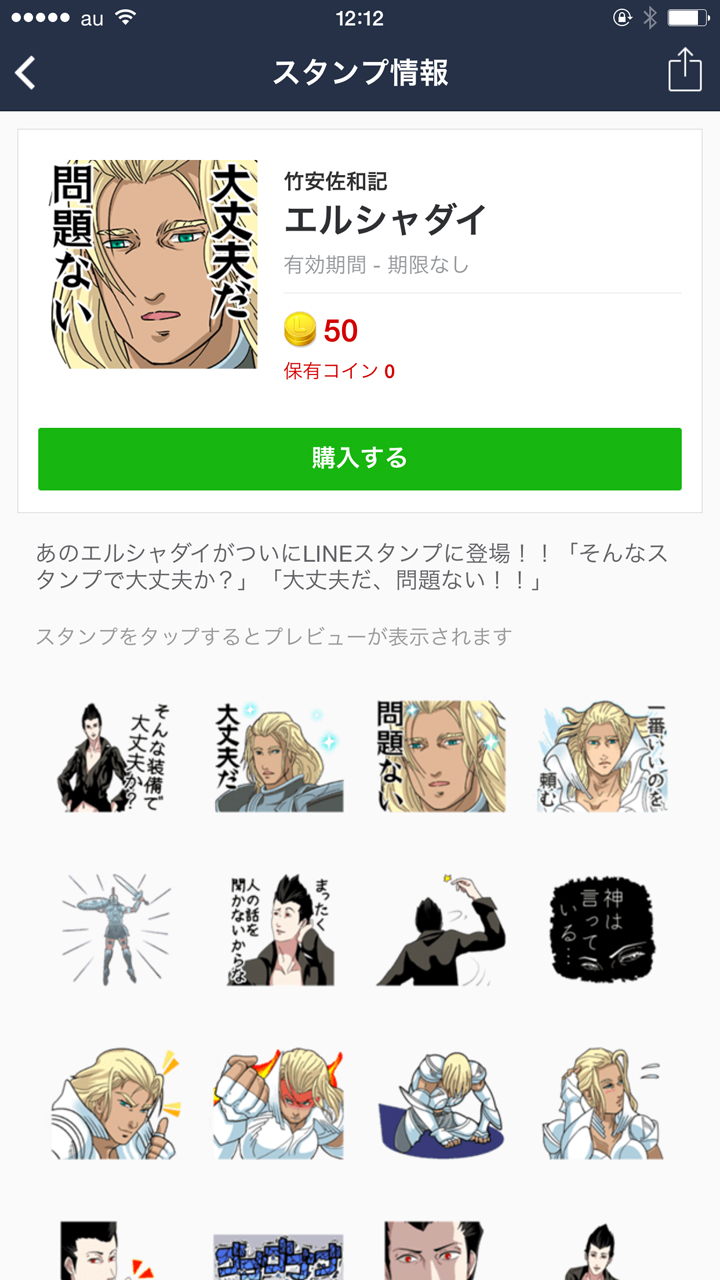Preview the 大丈夫だ sticker in the grid
720x1280 pixels.
278,756
